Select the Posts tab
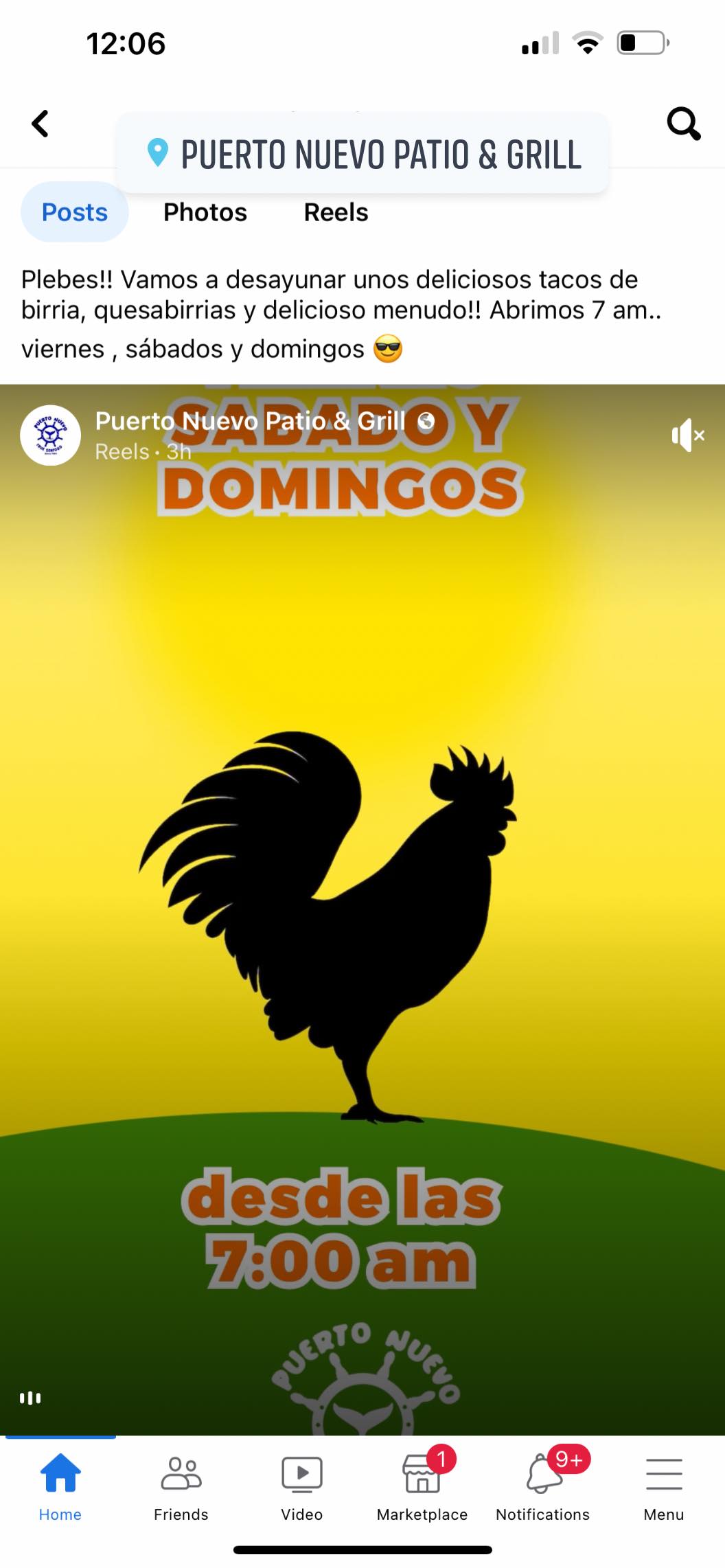This screenshot has width=725, height=1568. click(x=75, y=212)
